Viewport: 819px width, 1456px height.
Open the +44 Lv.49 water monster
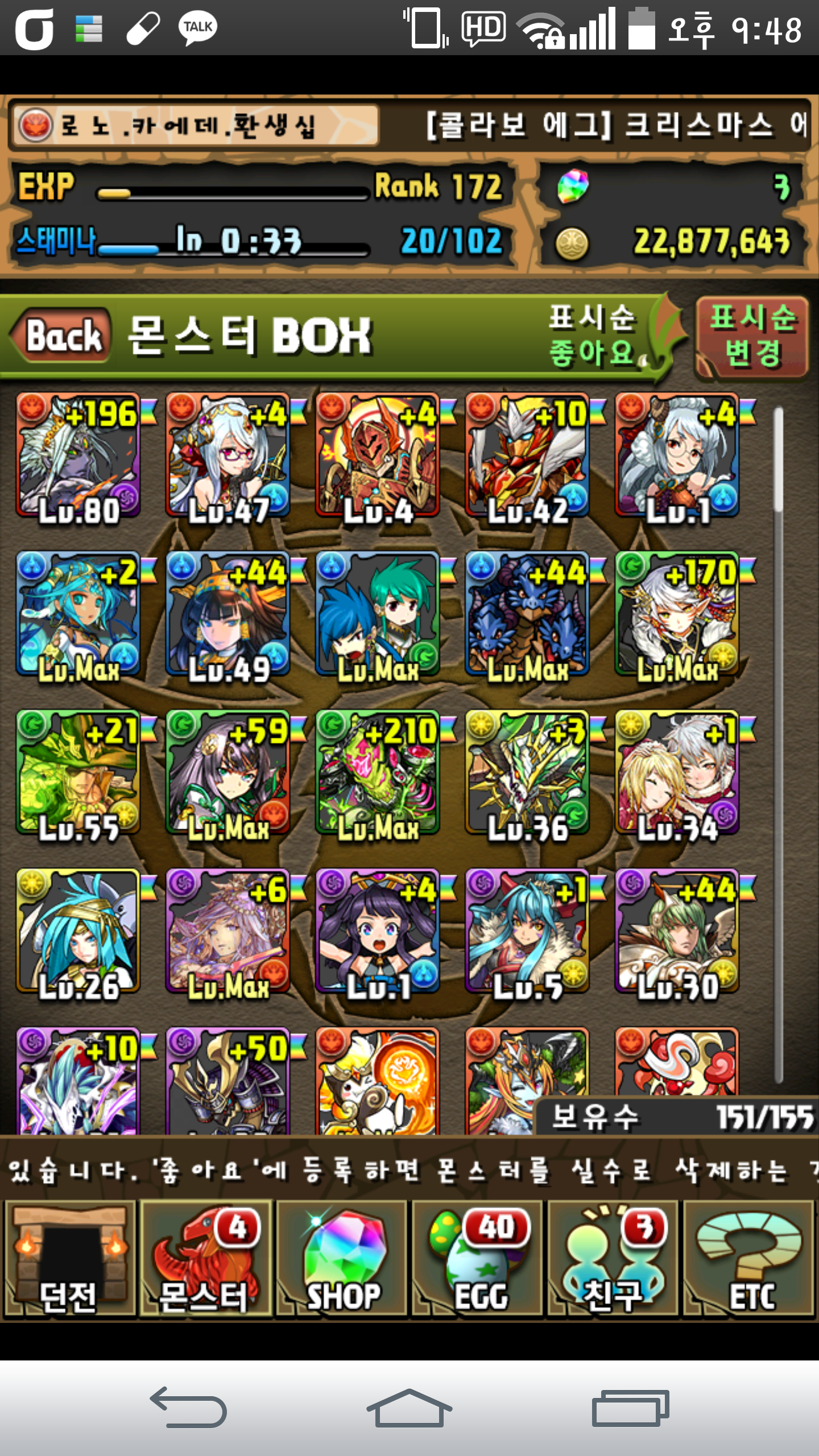[x=228, y=615]
